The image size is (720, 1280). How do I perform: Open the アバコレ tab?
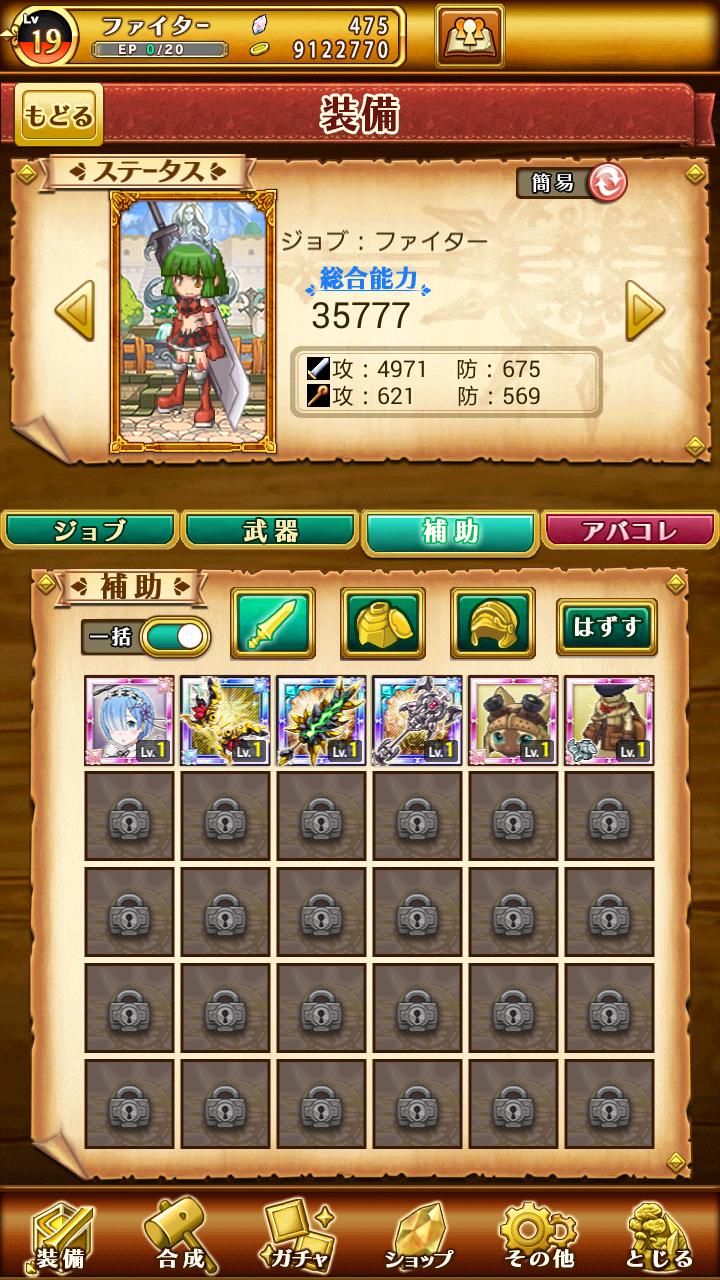point(631,531)
